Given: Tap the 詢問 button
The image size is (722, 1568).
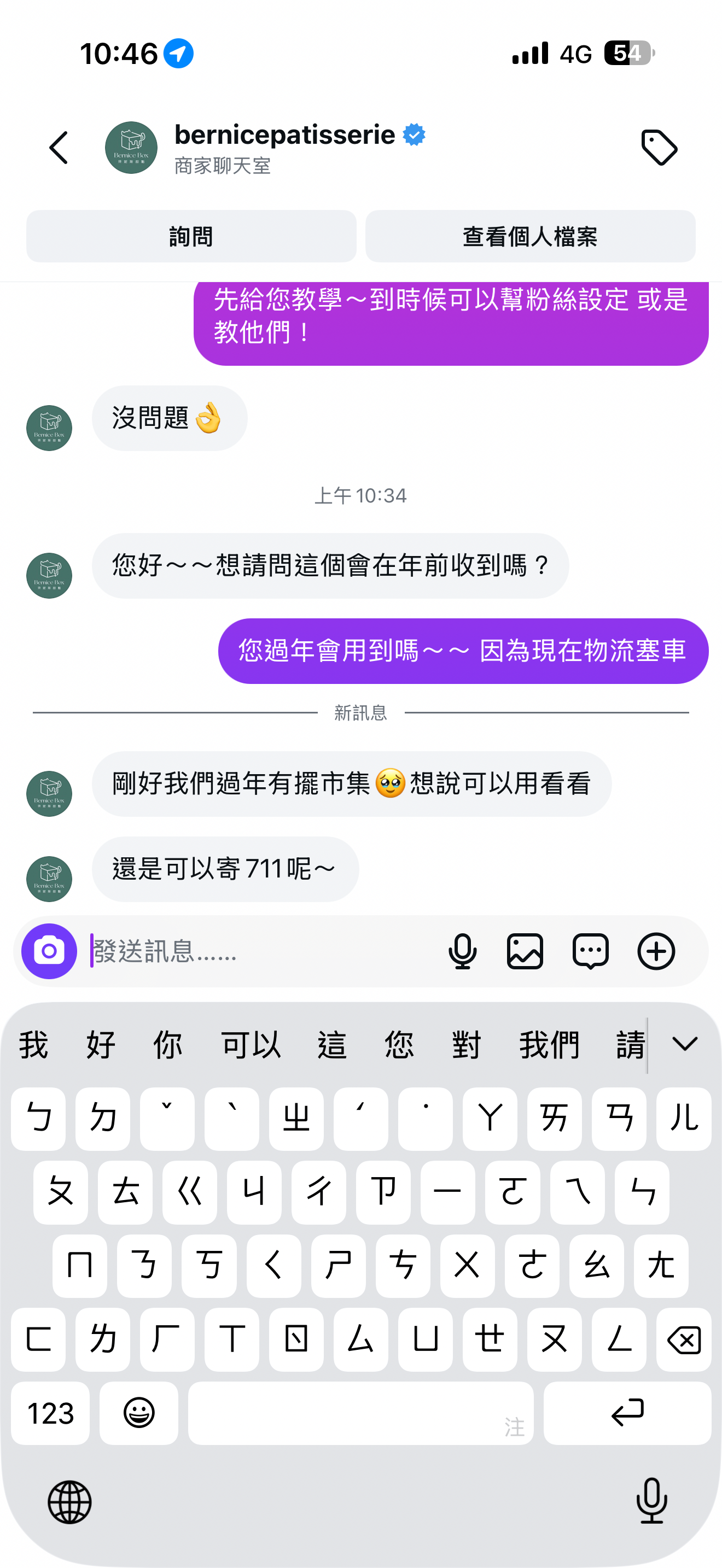Looking at the screenshot, I should click(x=191, y=236).
